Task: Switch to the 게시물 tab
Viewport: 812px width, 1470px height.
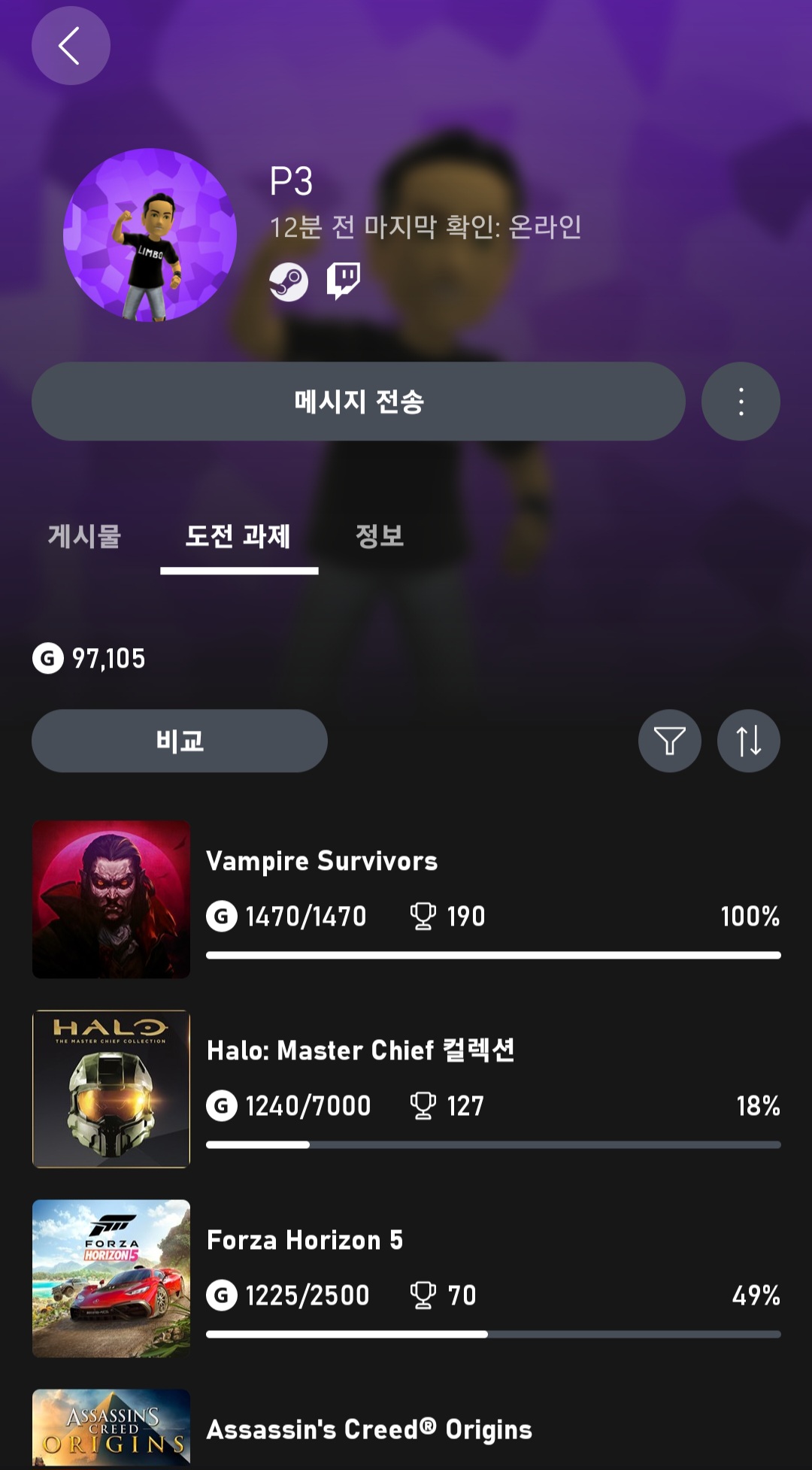Action: pos(84,536)
